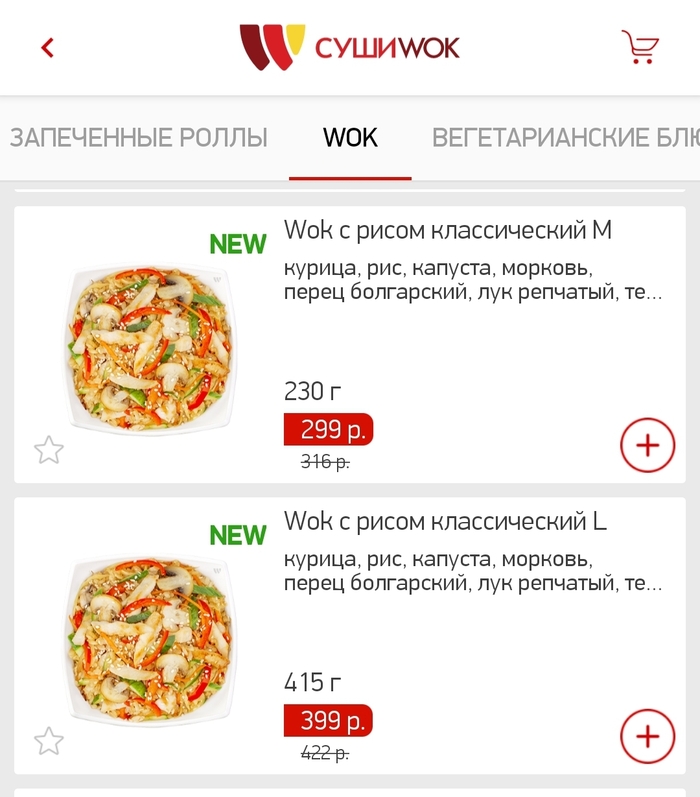Open the ВЕГЕТАРИАНСКИЕ БЛЮДА tab

(x=565, y=138)
